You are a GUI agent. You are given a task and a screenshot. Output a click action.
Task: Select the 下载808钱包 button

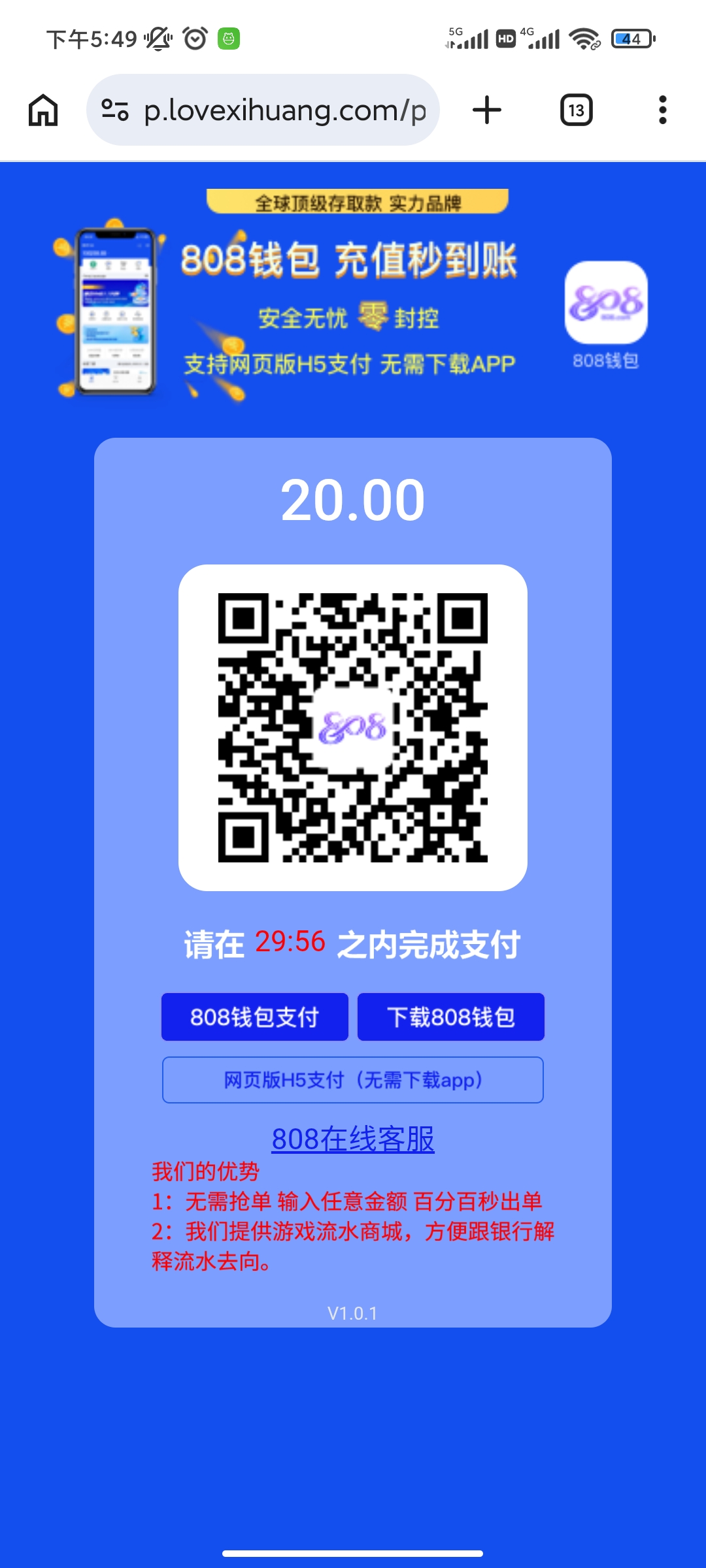click(450, 1017)
